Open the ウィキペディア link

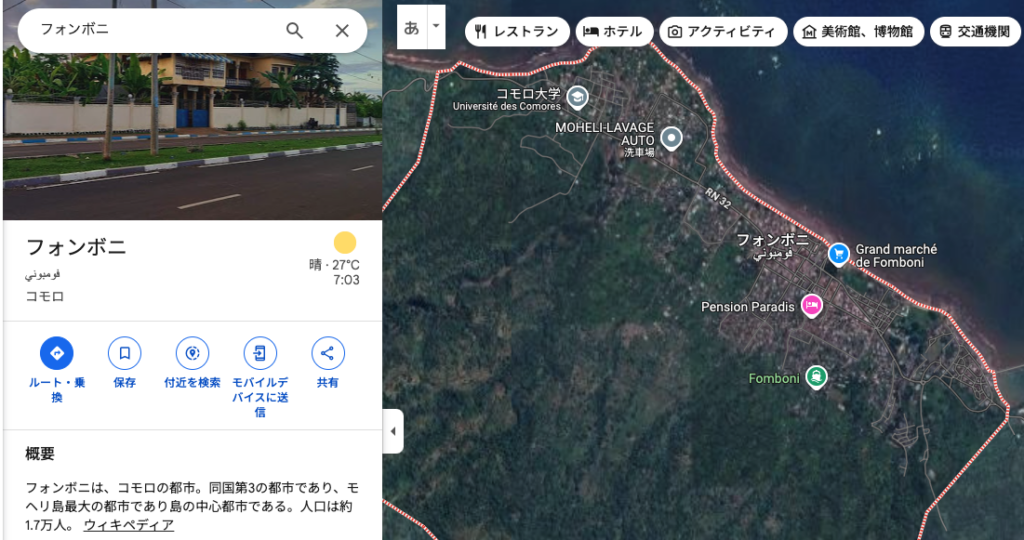tap(128, 525)
